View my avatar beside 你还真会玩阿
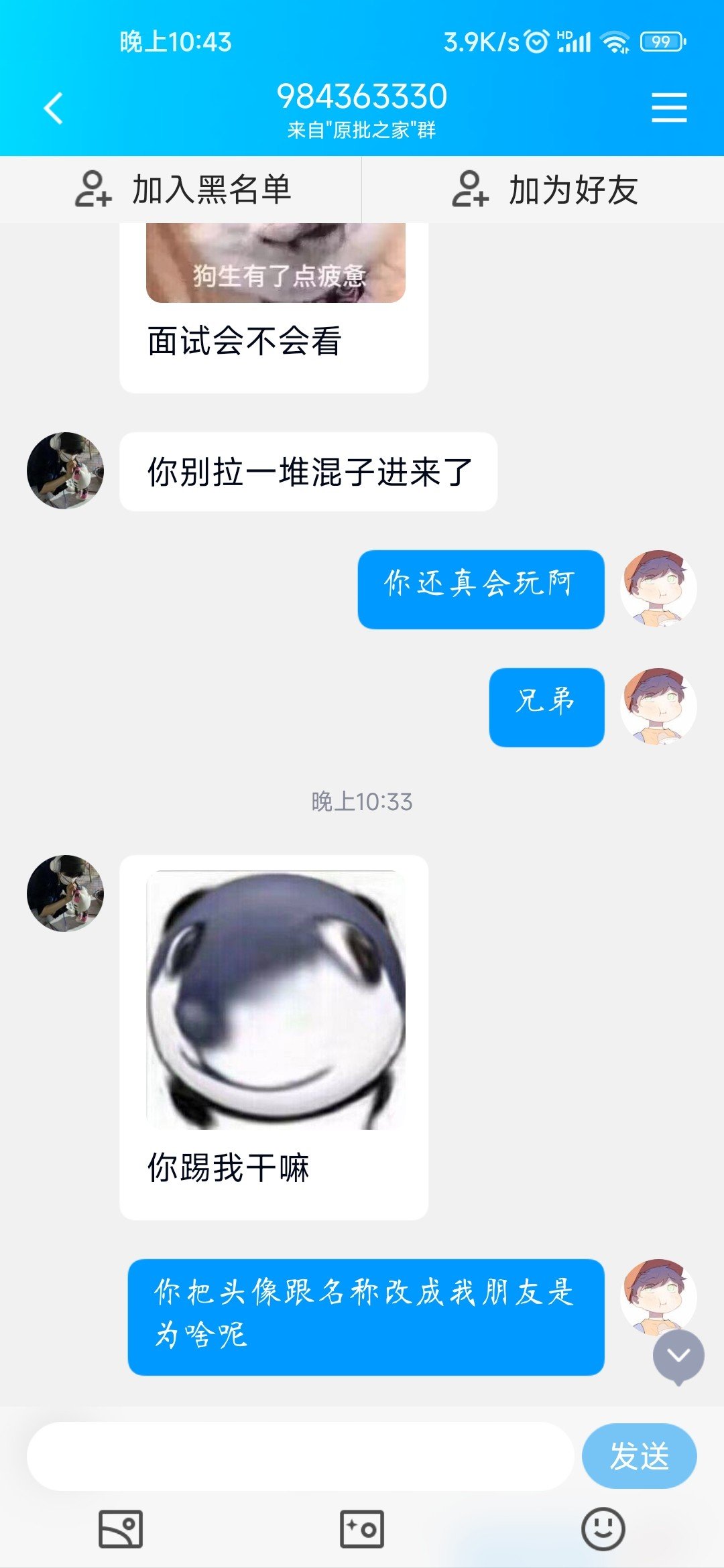Screen dimensions: 724x1568 [x=658, y=589]
